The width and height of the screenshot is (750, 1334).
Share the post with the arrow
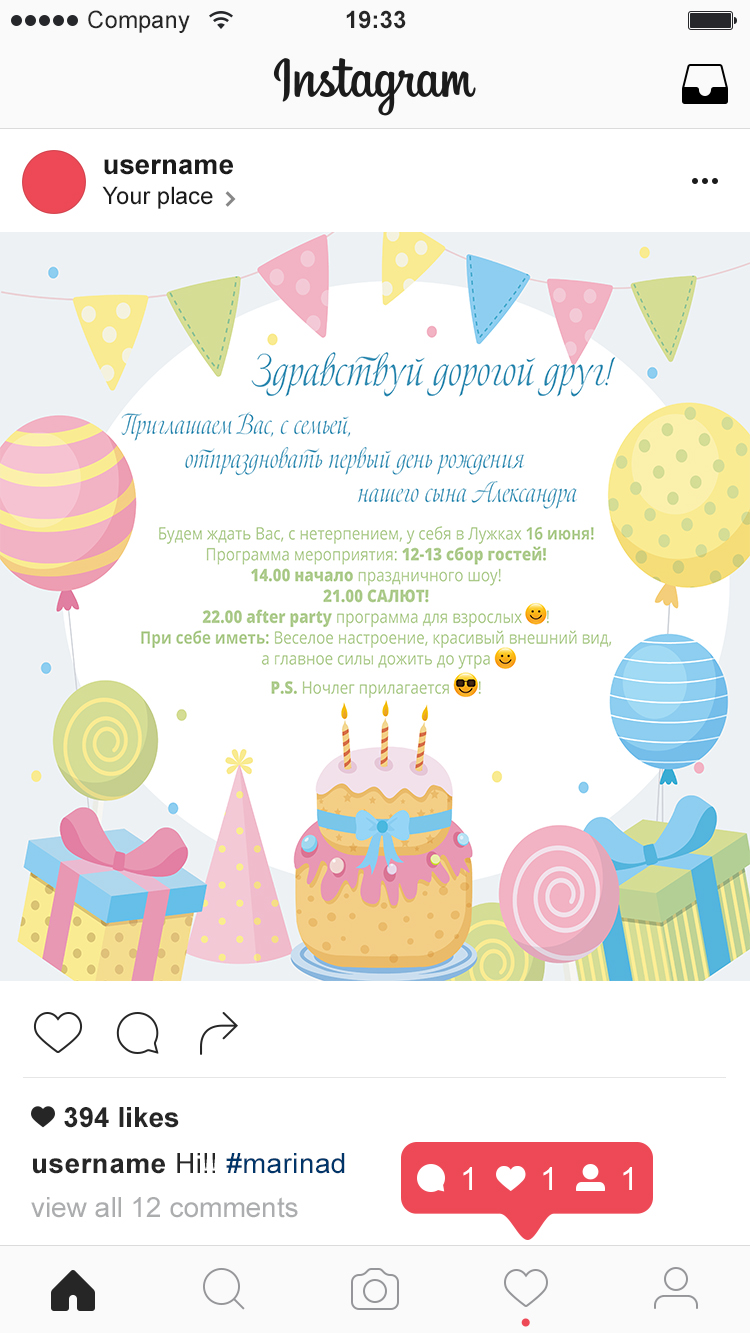tap(218, 1033)
